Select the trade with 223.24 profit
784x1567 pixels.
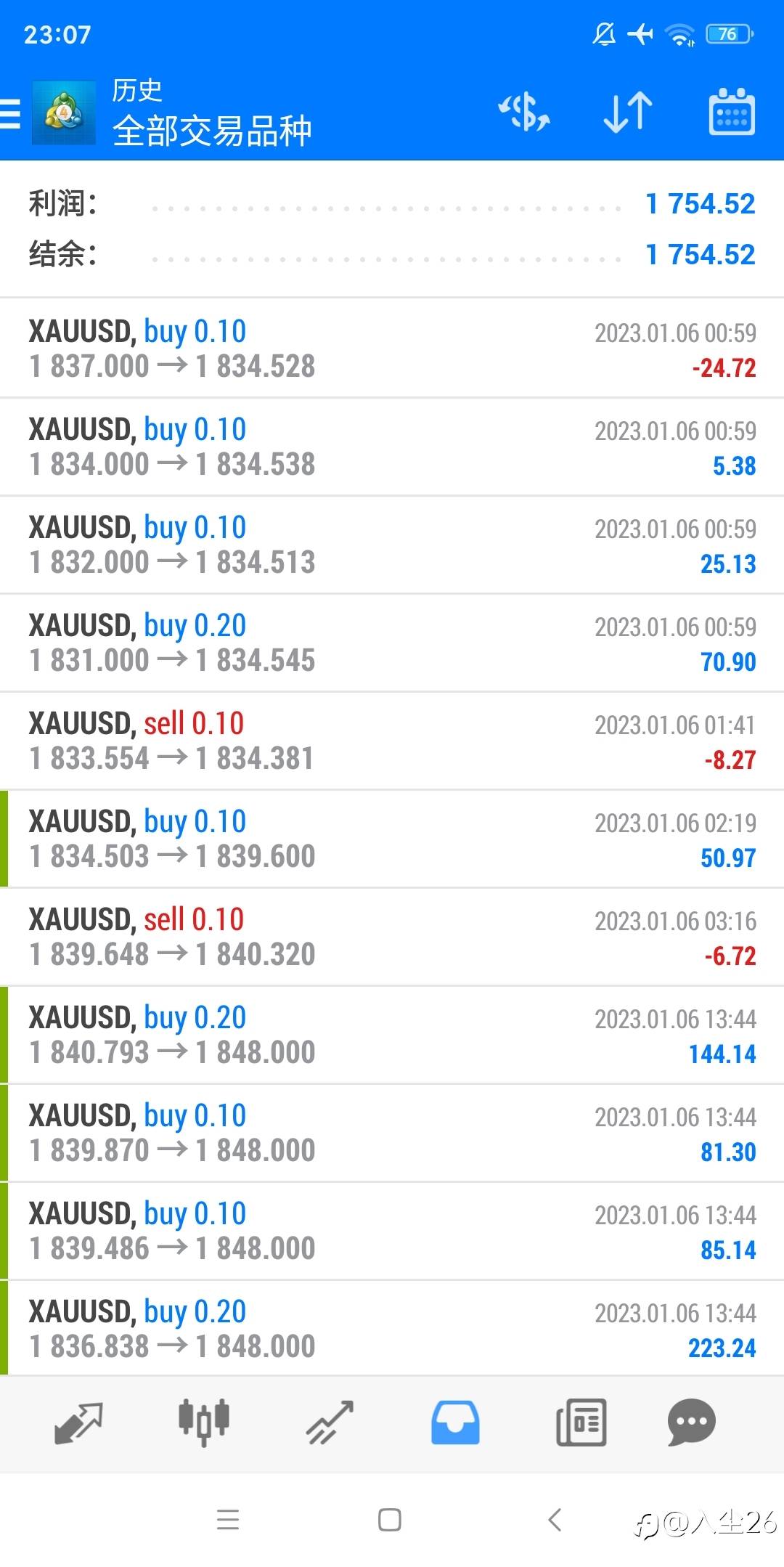(x=392, y=1329)
